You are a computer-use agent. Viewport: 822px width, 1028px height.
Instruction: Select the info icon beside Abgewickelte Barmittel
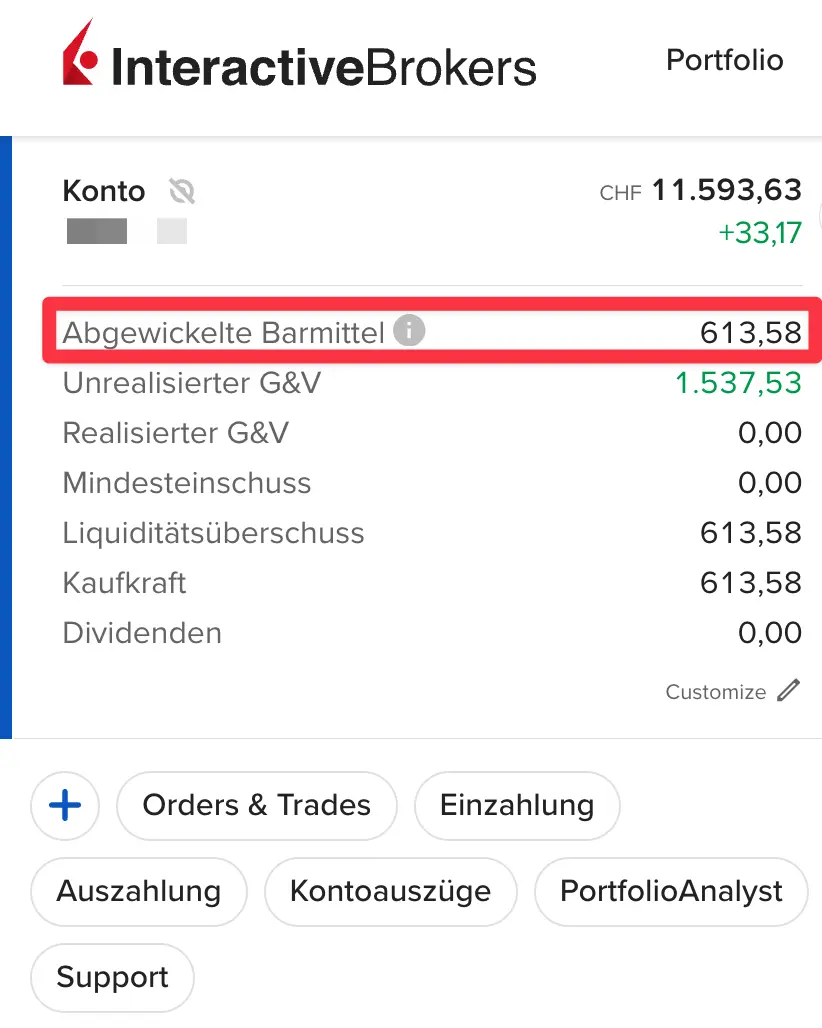(x=407, y=330)
